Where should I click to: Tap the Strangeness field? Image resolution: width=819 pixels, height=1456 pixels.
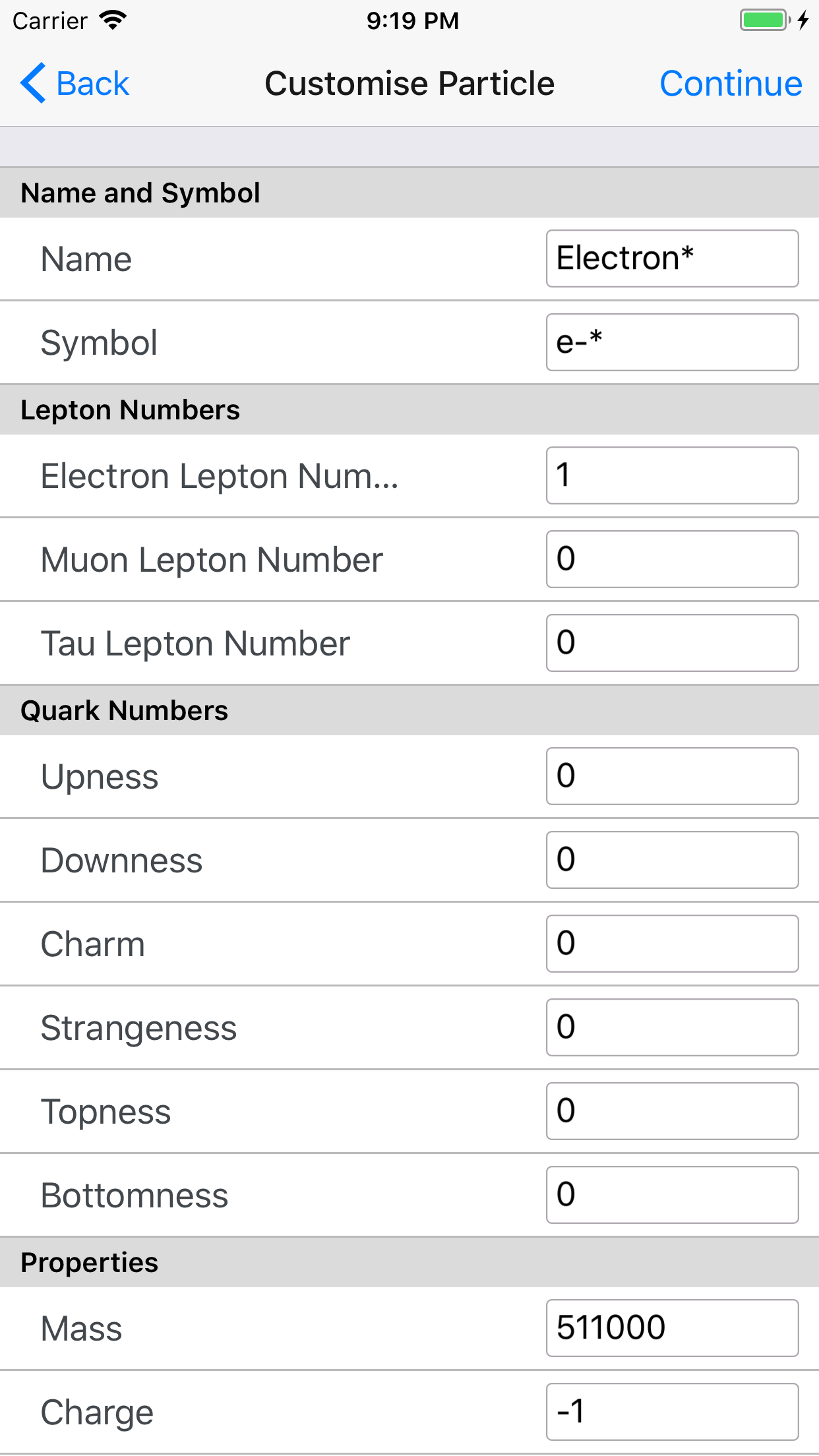click(x=672, y=1027)
